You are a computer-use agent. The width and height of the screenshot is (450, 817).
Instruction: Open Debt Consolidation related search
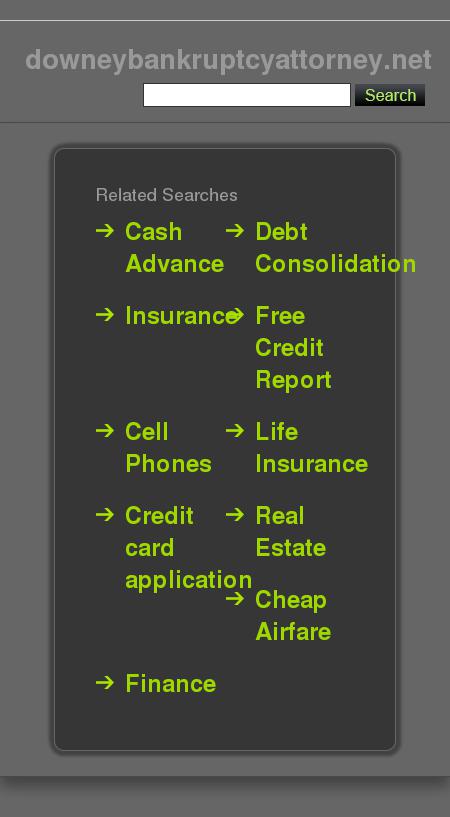335,247
